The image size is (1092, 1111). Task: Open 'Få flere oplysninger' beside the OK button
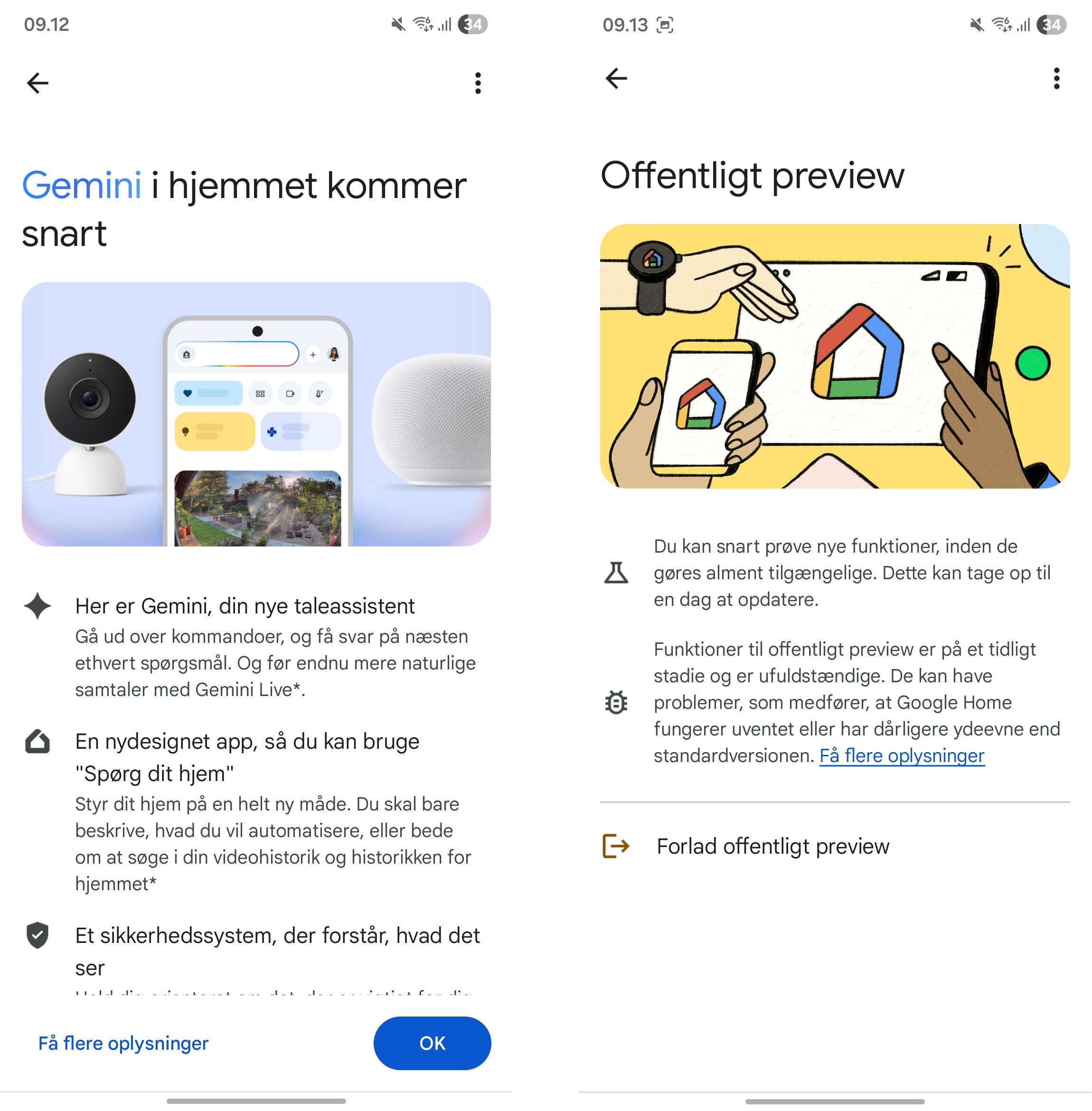(123, 1043)
